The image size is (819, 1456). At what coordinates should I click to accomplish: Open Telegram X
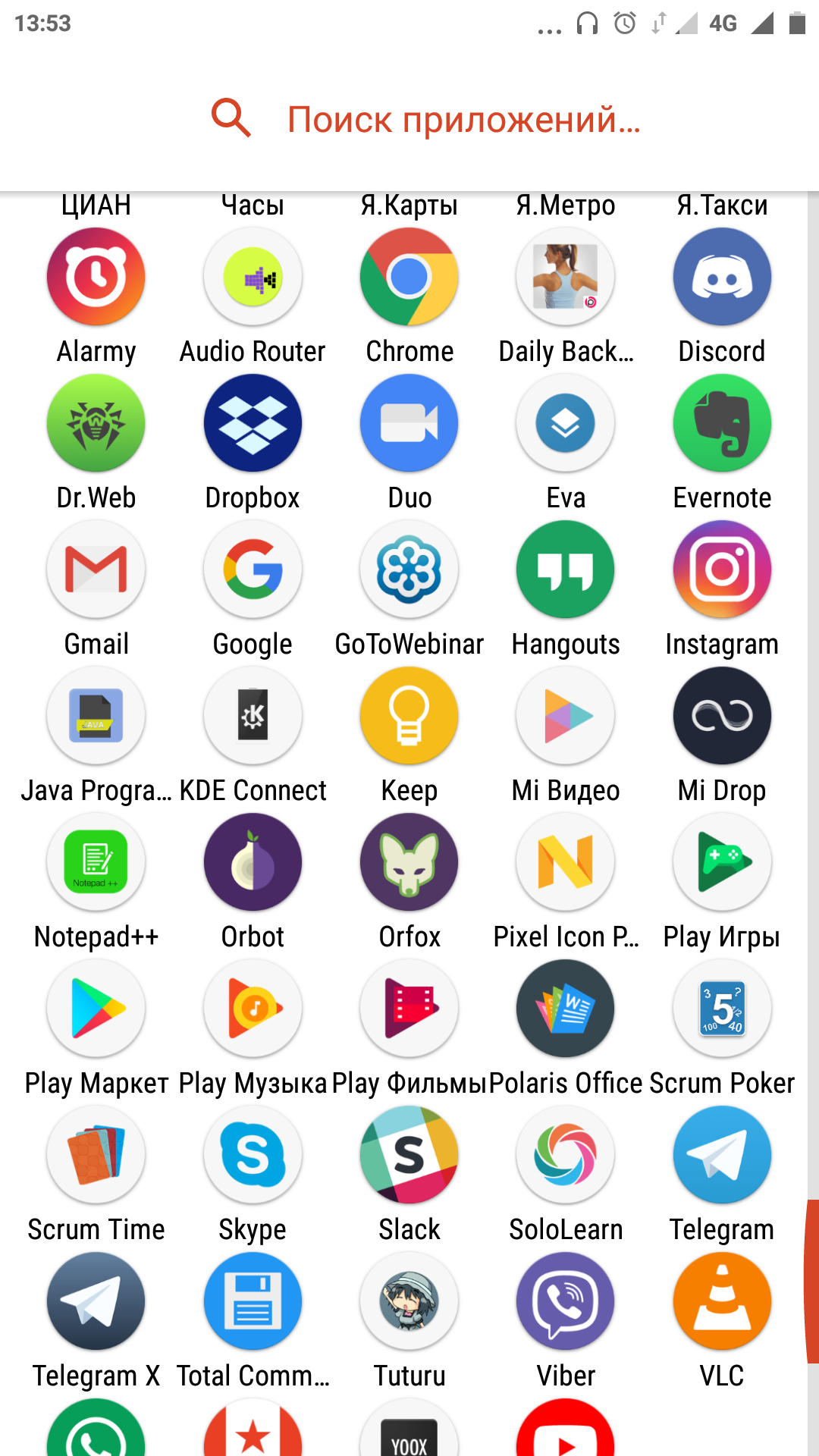click(x=96, y=1302)
